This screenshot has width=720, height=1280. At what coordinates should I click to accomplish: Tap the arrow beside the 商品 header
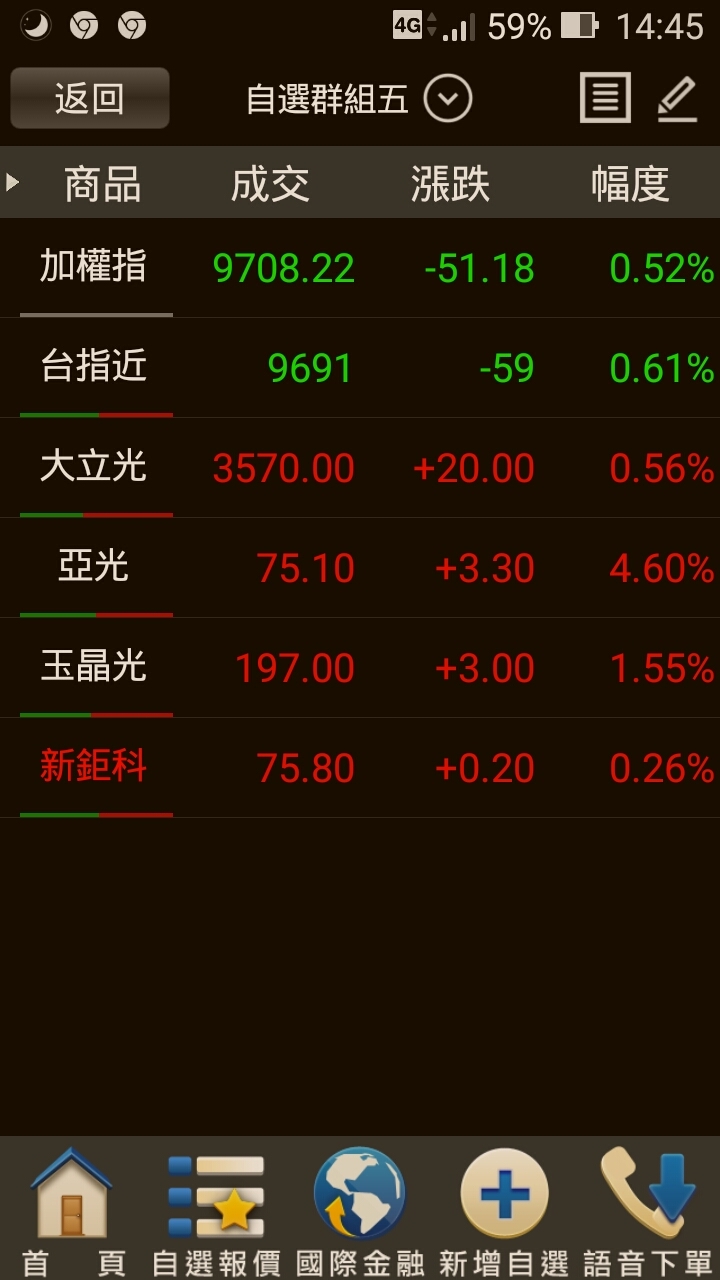tap(13, 182)
